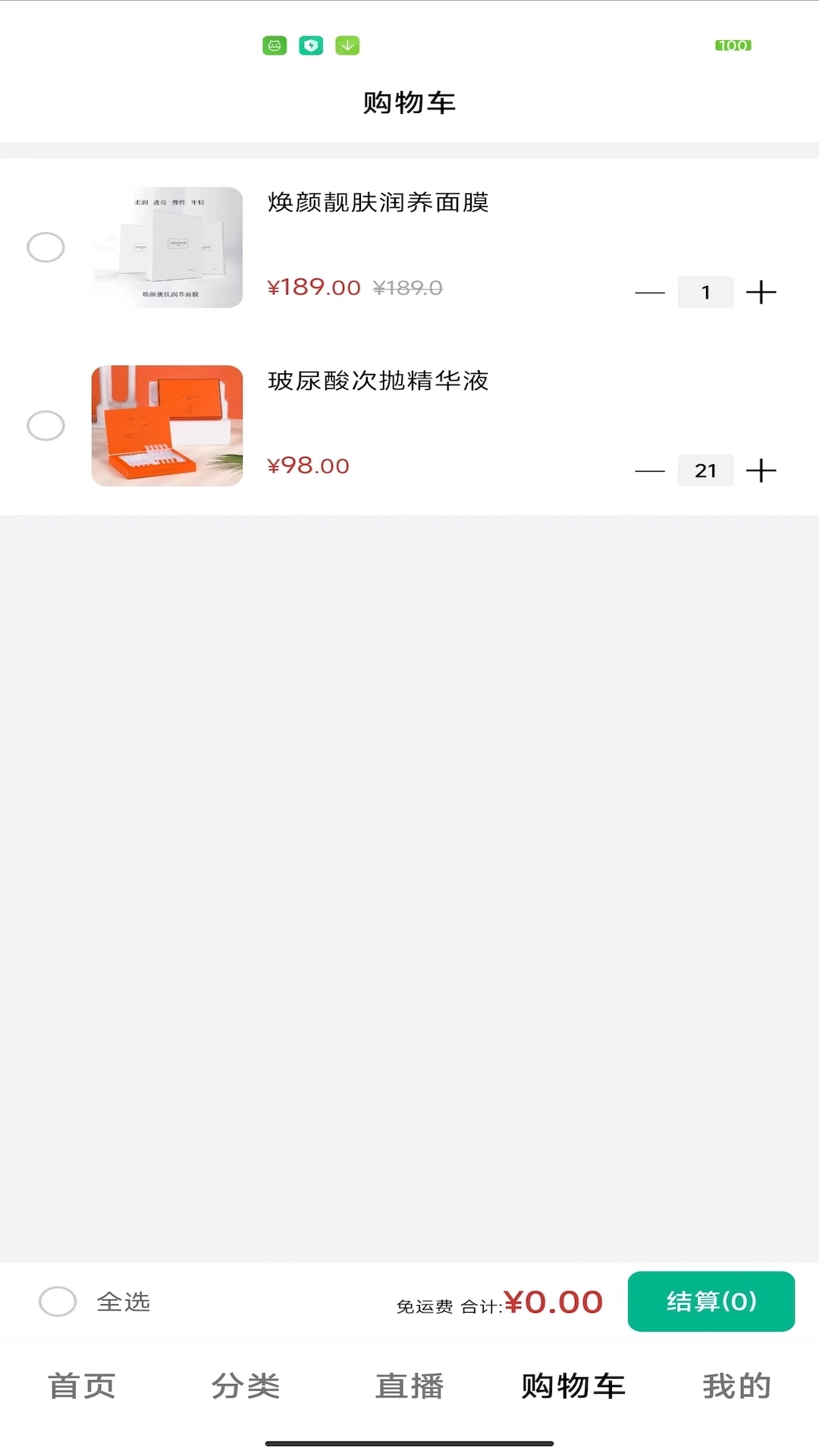
Task: Click the green download arrow status icon
Action: 347,45
